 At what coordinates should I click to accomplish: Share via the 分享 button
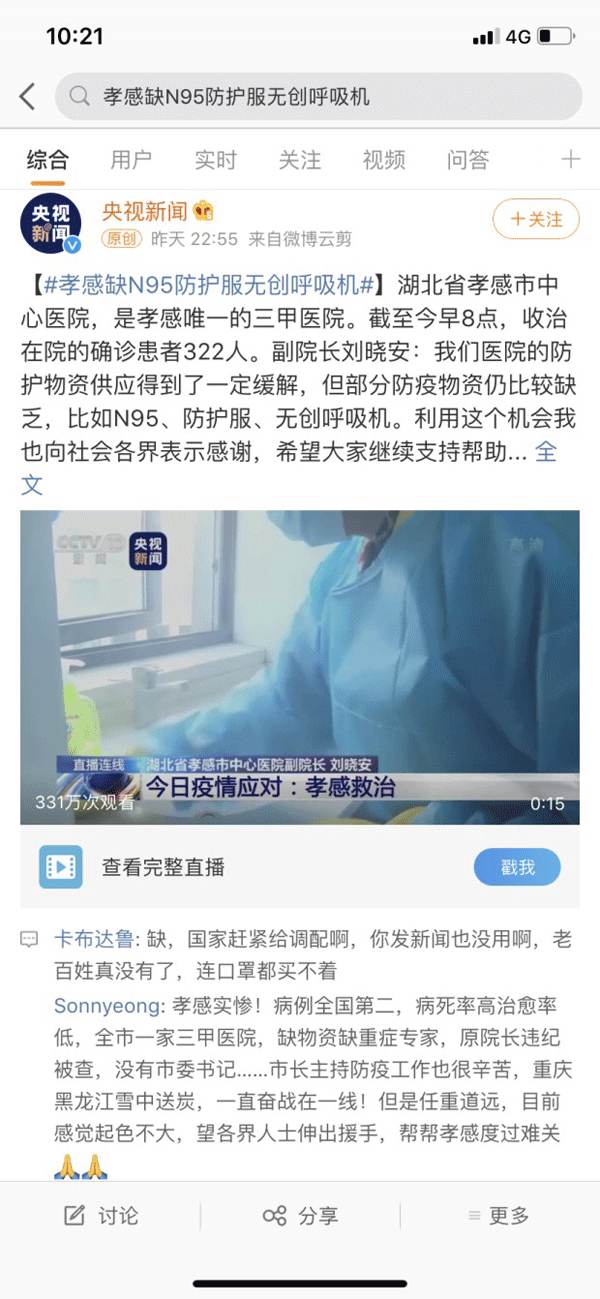click(x=300, y=1216)
